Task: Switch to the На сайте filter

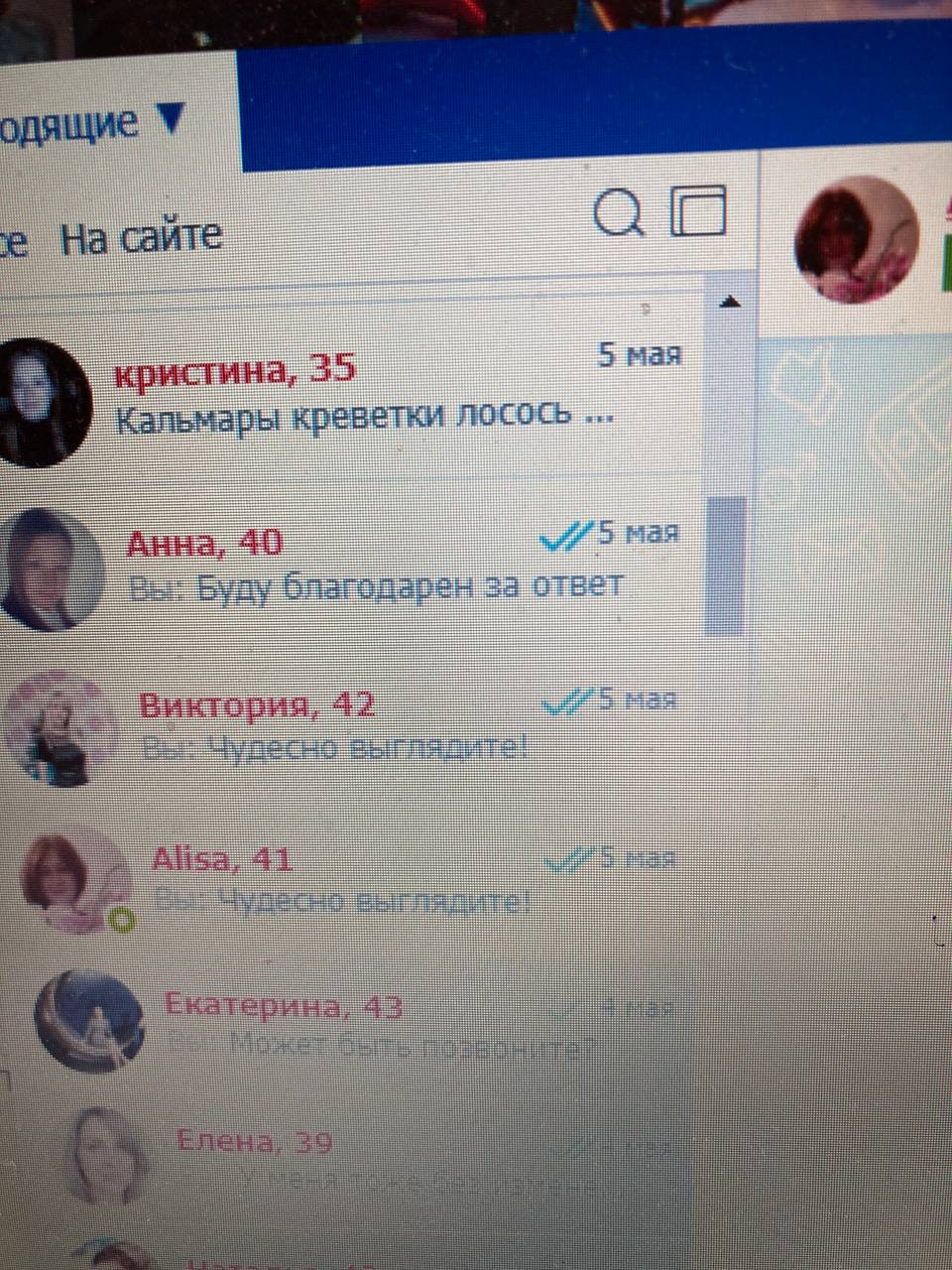Action: (x=141, y=238)
